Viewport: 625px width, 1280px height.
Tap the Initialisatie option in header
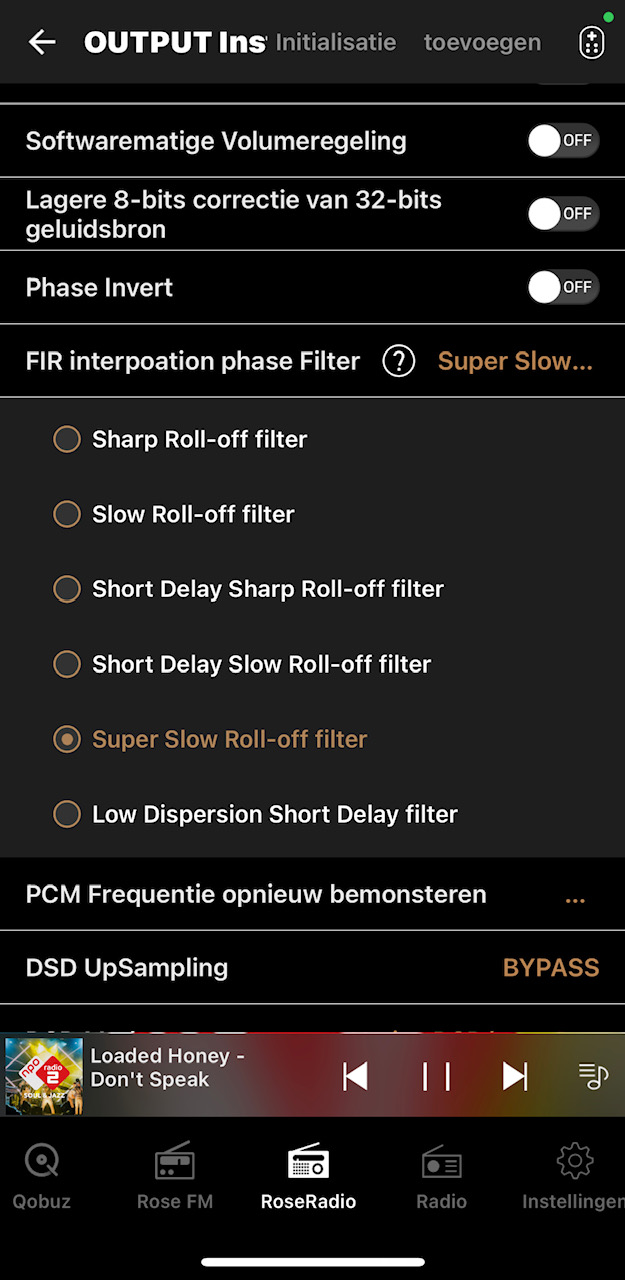336,42
